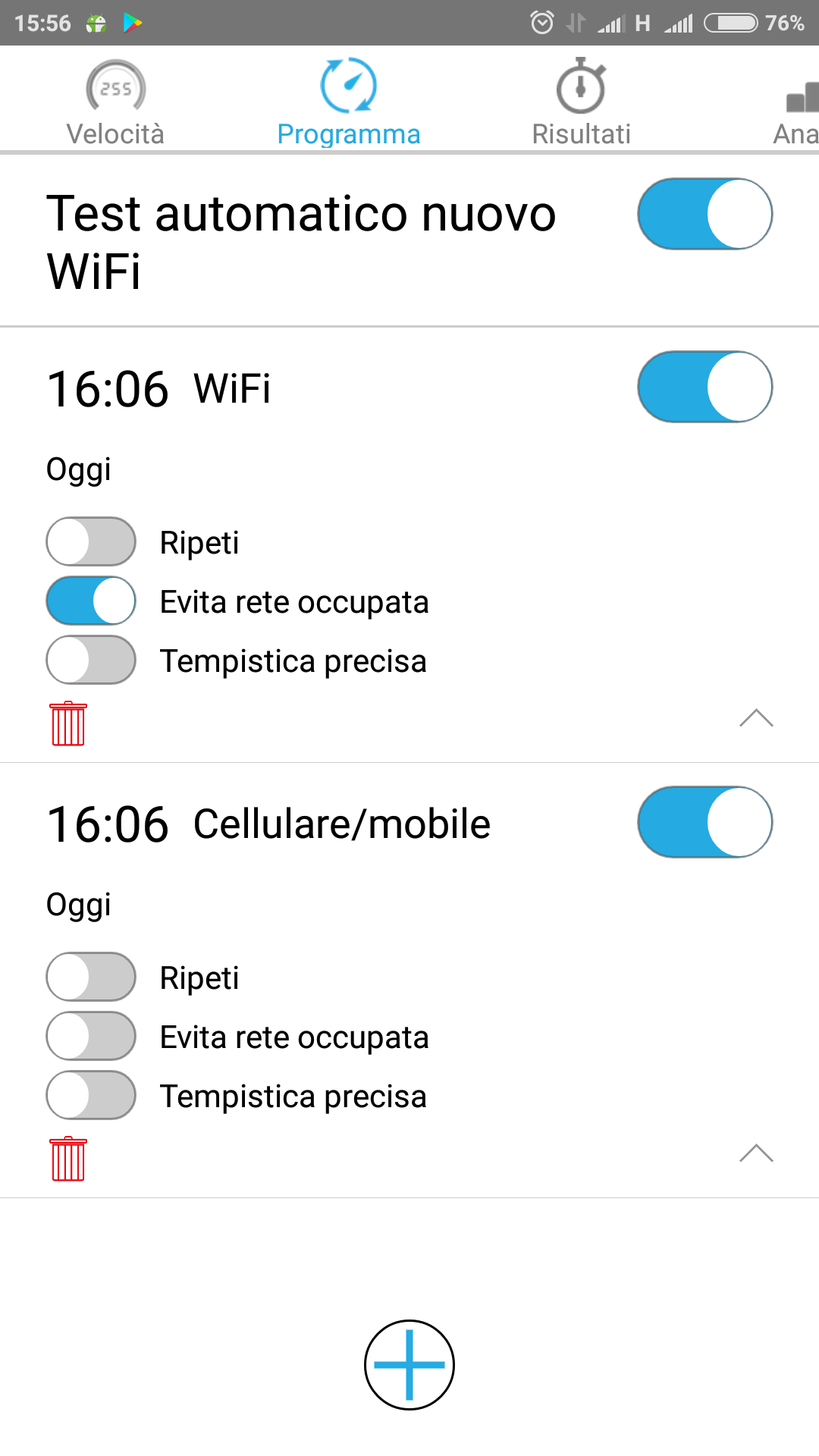Collapse the Cellulare/mobile schedule details

tap(756, 1153)
